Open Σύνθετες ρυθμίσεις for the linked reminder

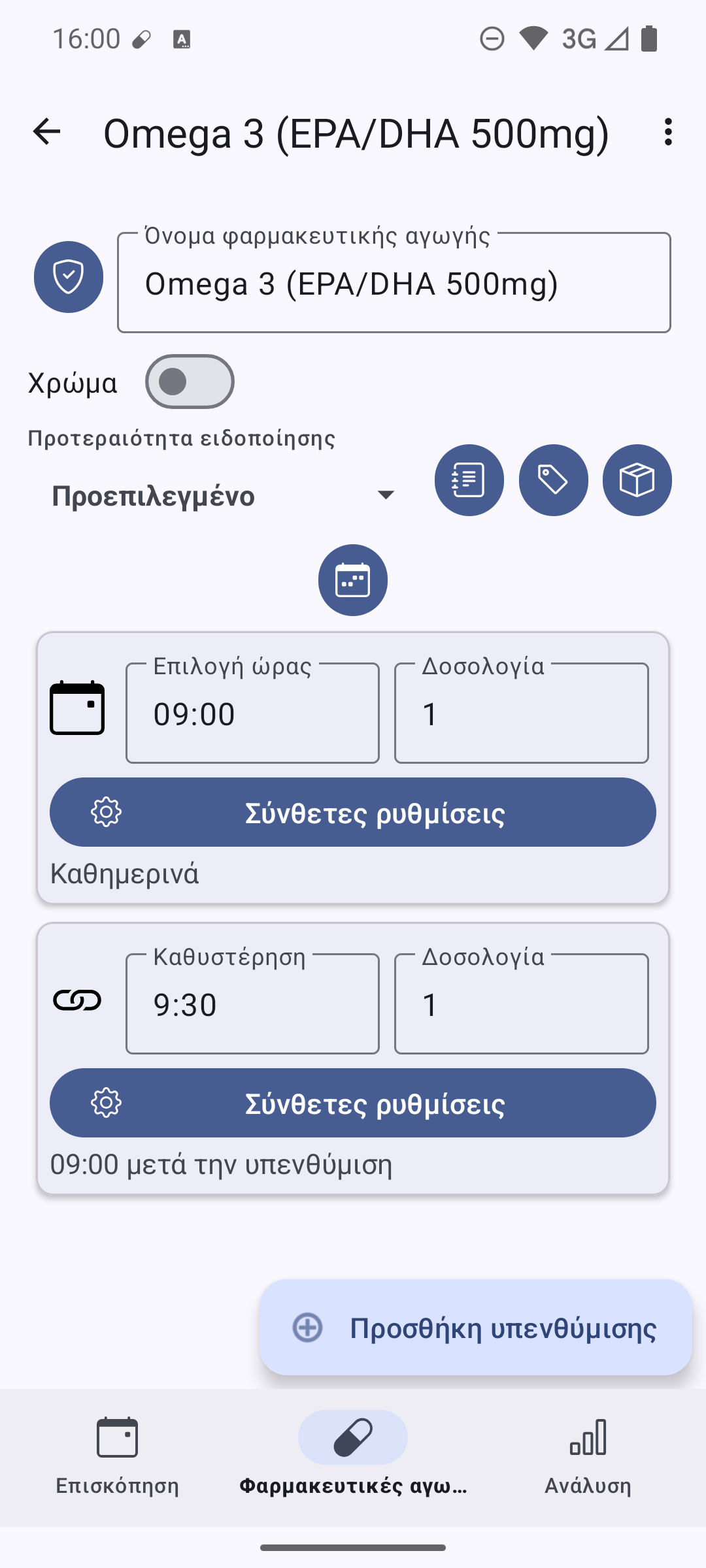coord(353,1103)
